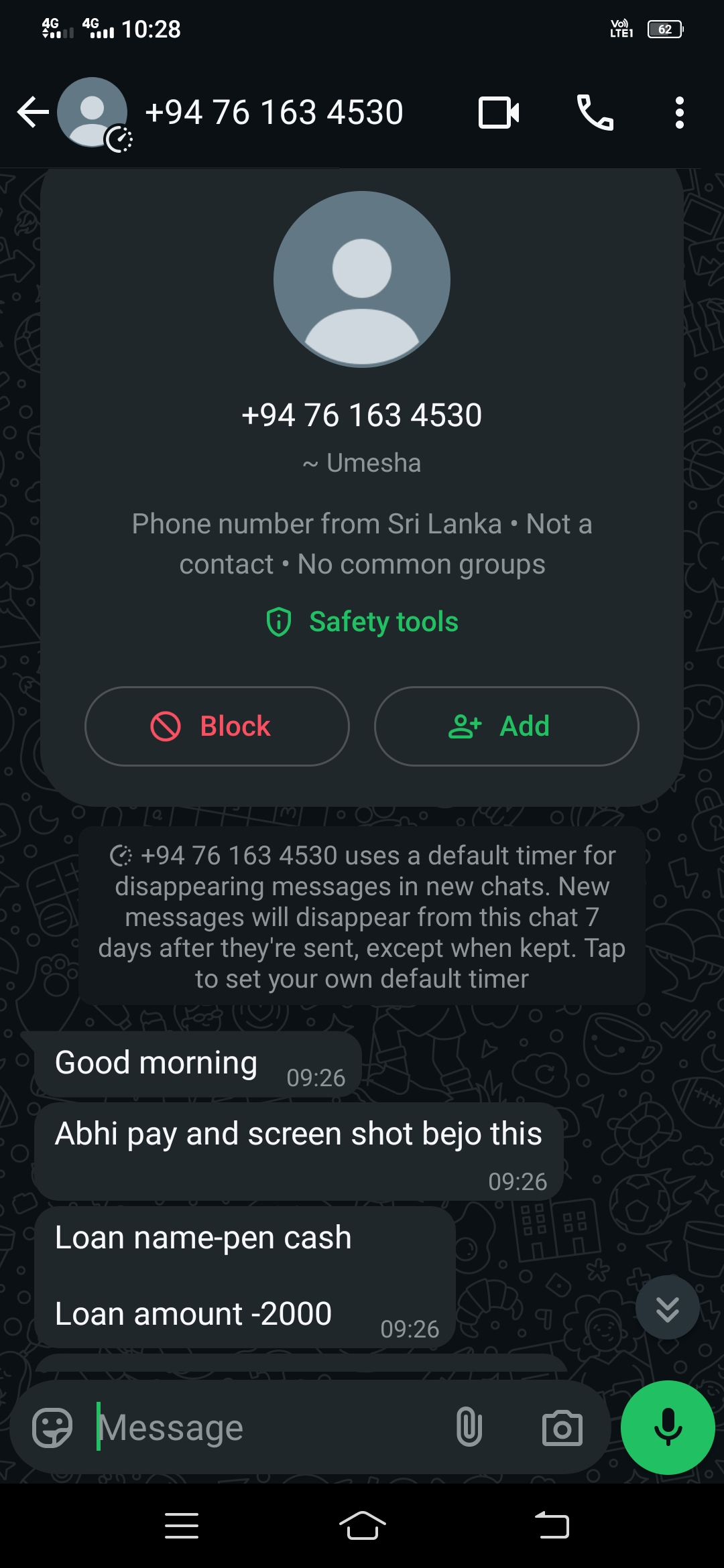Go back to the chat list
This screenshot has height=1568, width=724.
point(32,112)
